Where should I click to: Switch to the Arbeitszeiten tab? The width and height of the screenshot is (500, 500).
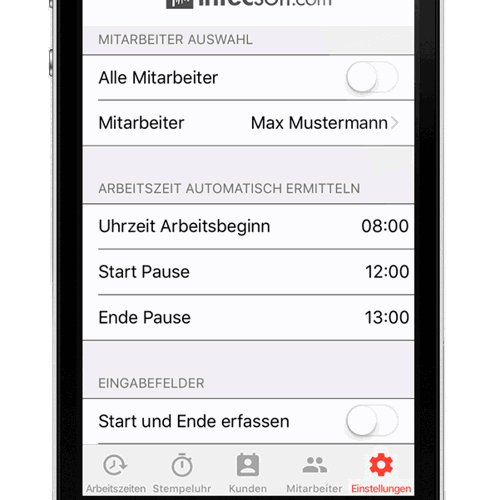coord(116,473)
